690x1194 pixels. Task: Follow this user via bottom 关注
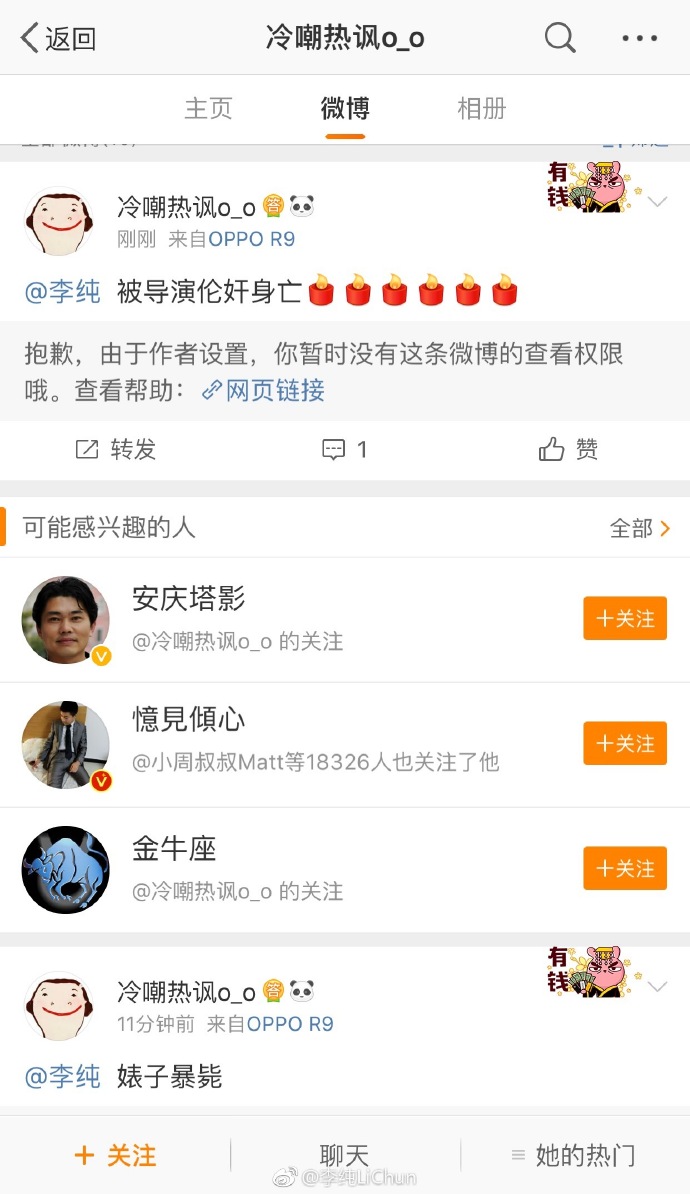tap(115, 1156)
